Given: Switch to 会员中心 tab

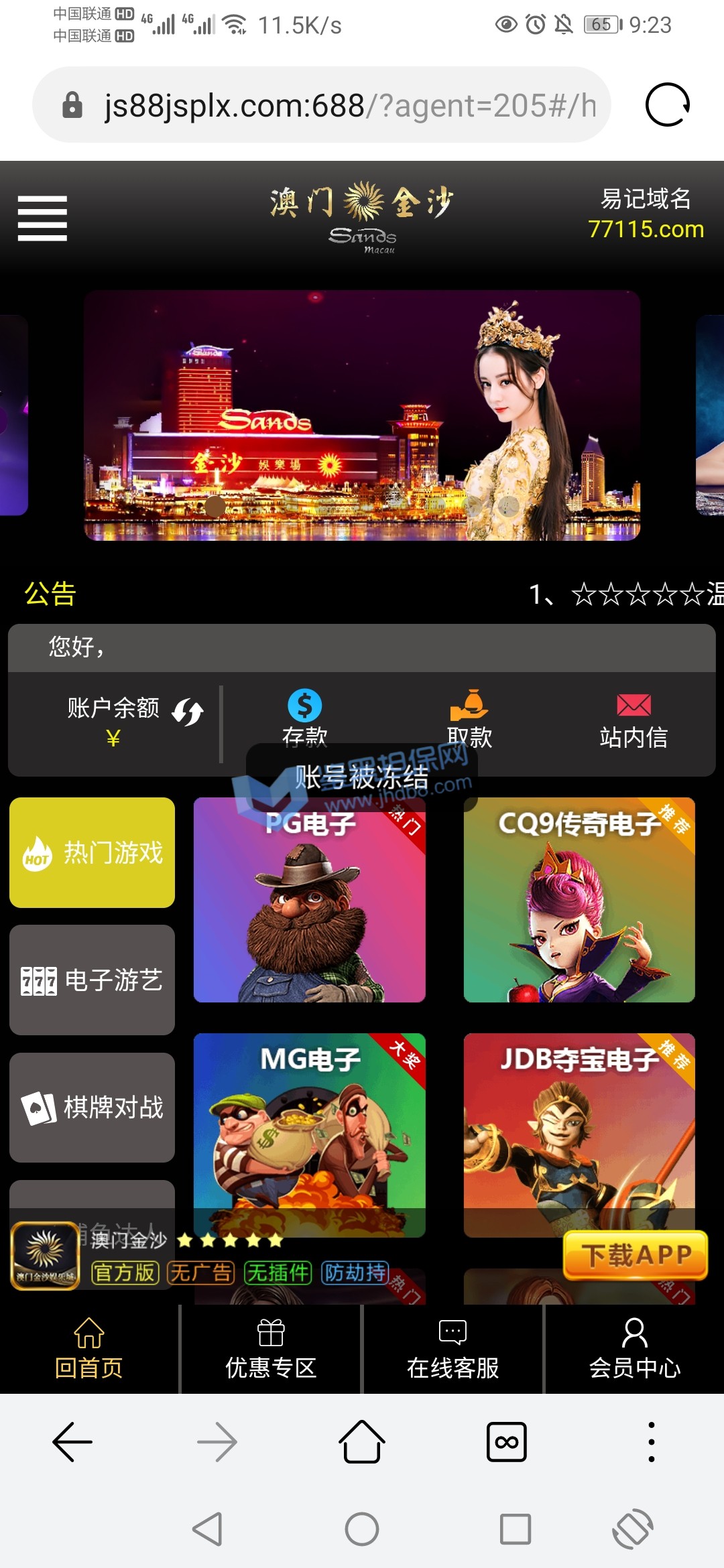Looking at the screenshot, I should click(634, 1348).
